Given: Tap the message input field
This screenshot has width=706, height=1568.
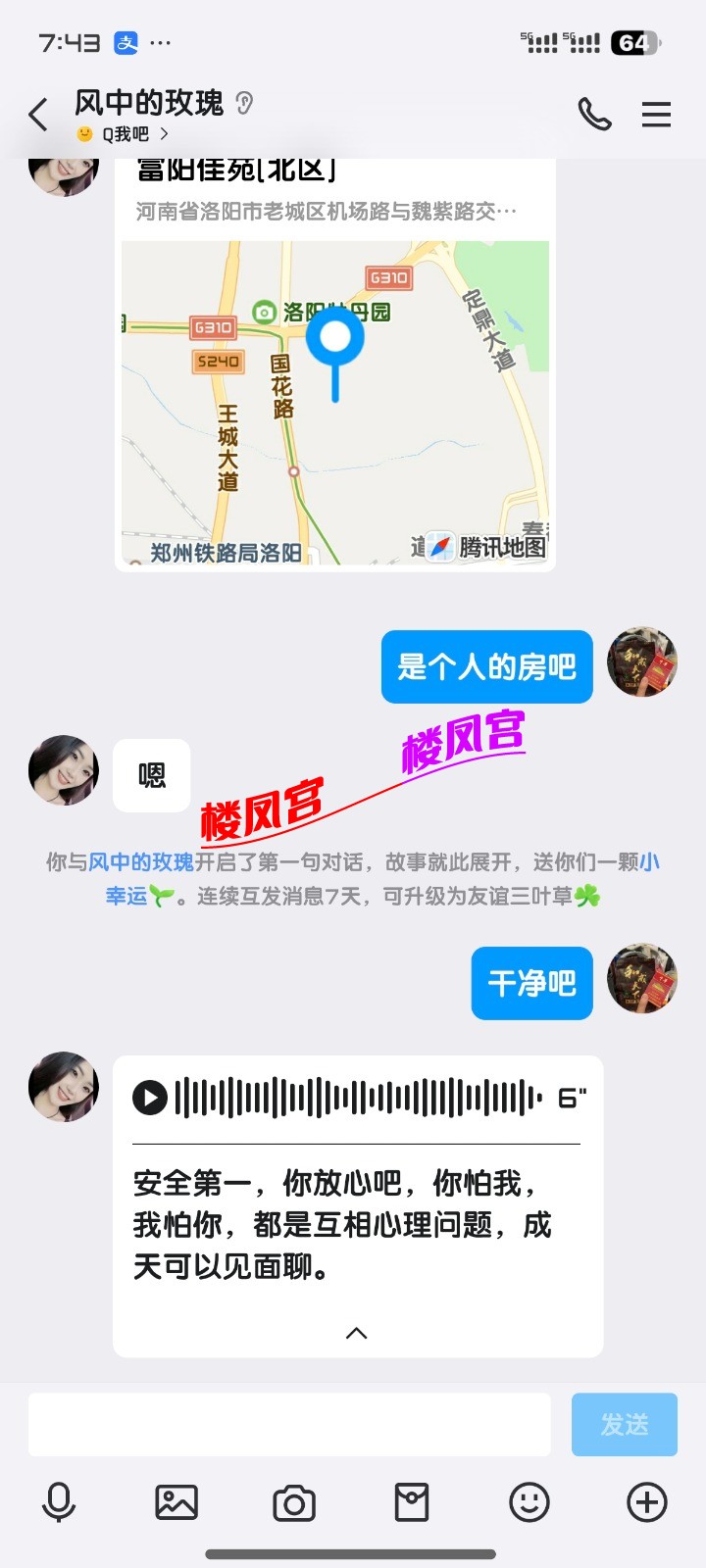Looking at the screenshot, I should pyautogui.click(x=288, y=1424).
